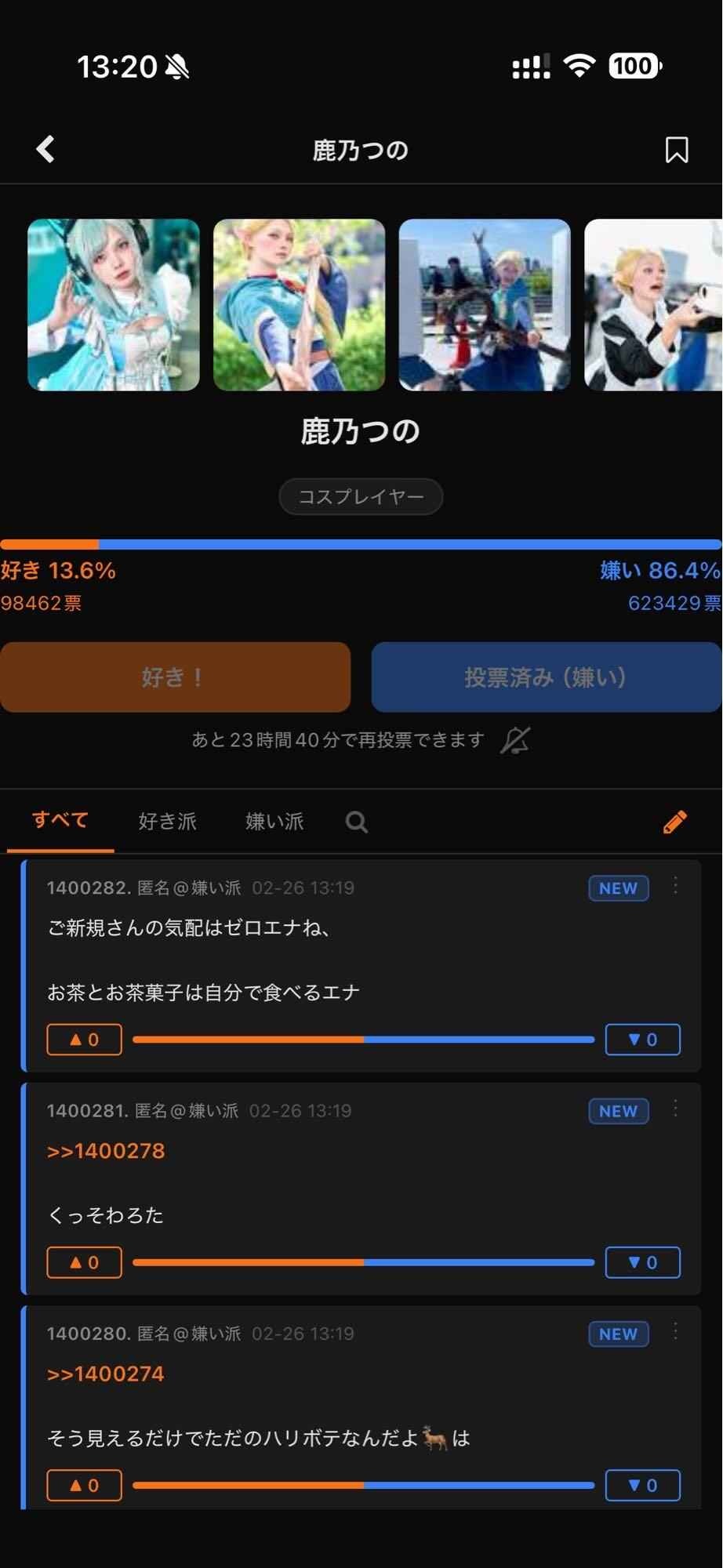Downvote comment 1400281 with the blue arrow
723x1568 pixels.
(642, 1262)
